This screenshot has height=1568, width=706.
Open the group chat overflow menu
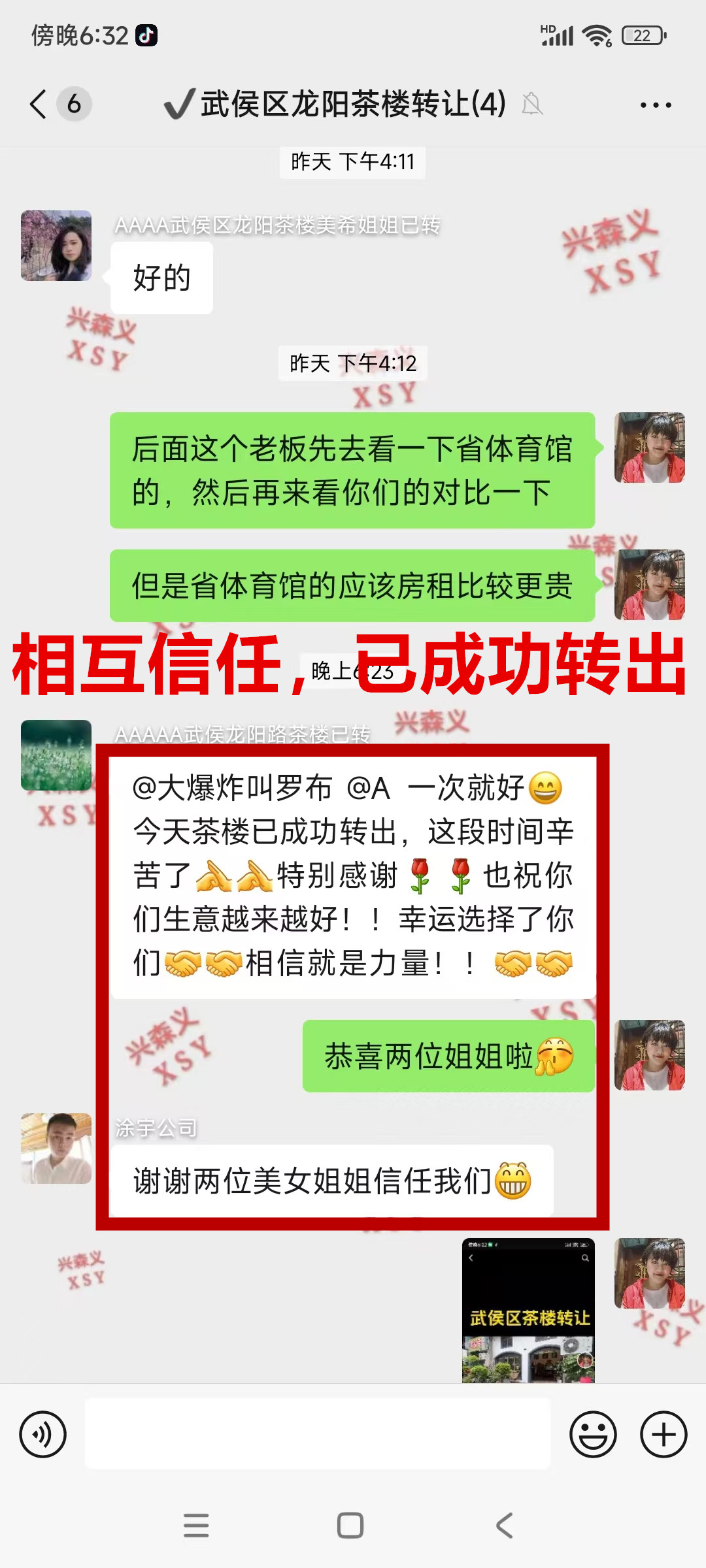click(x=655, y=105)
